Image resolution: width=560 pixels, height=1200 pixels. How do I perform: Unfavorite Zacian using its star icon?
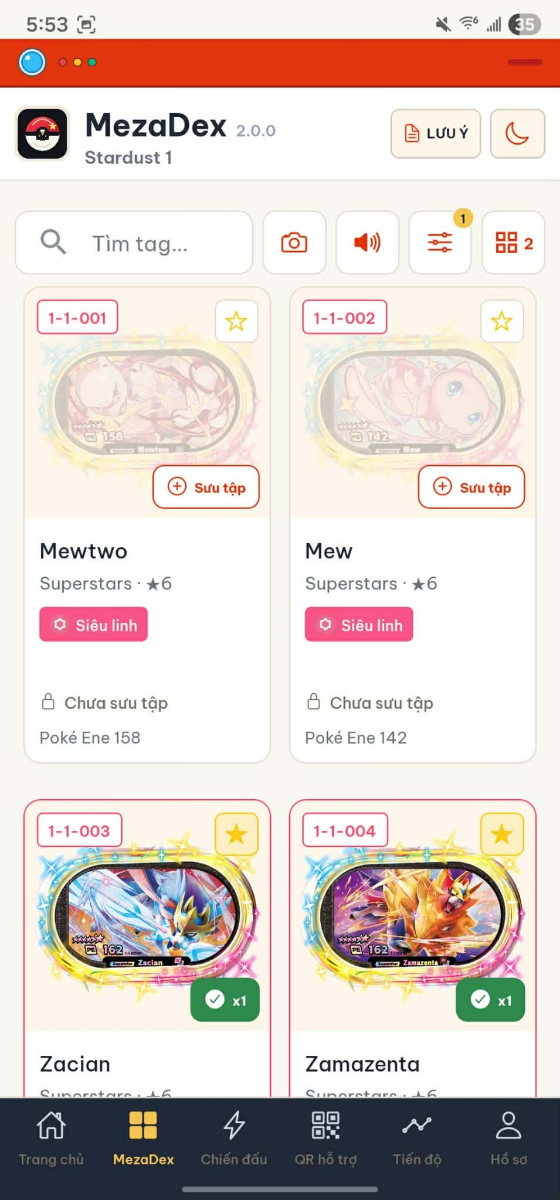(x=236, y=834)
